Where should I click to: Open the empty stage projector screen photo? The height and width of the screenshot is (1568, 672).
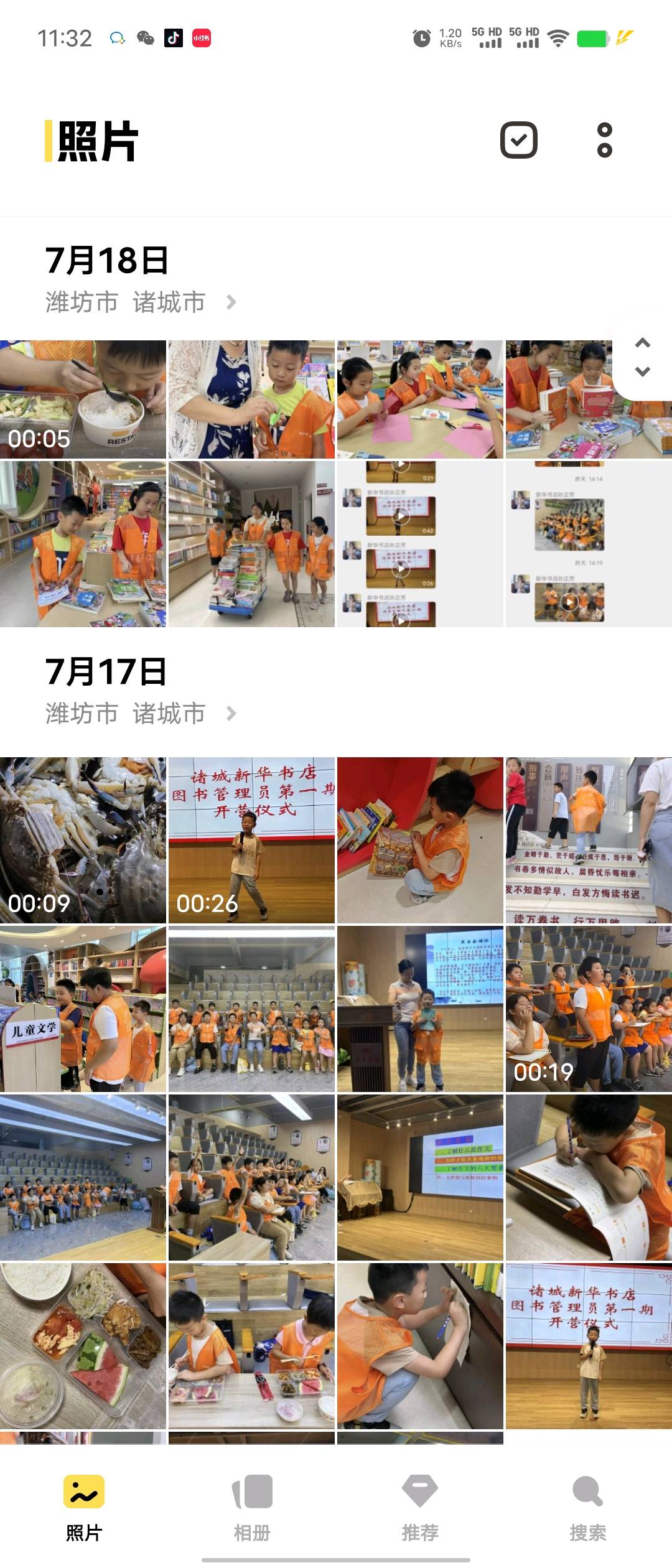click(420, 1177)
